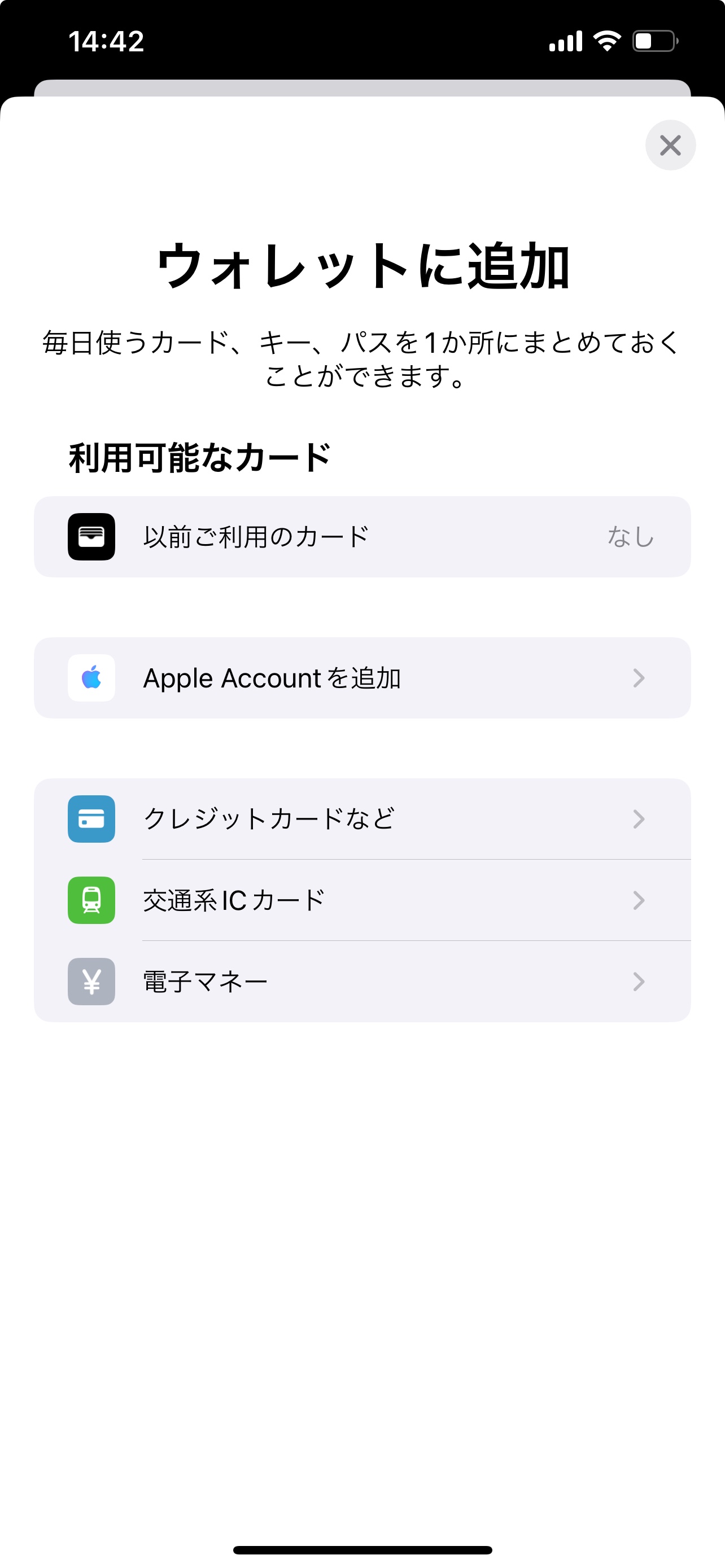Close the ウォレットに追加 sheet

670,146
